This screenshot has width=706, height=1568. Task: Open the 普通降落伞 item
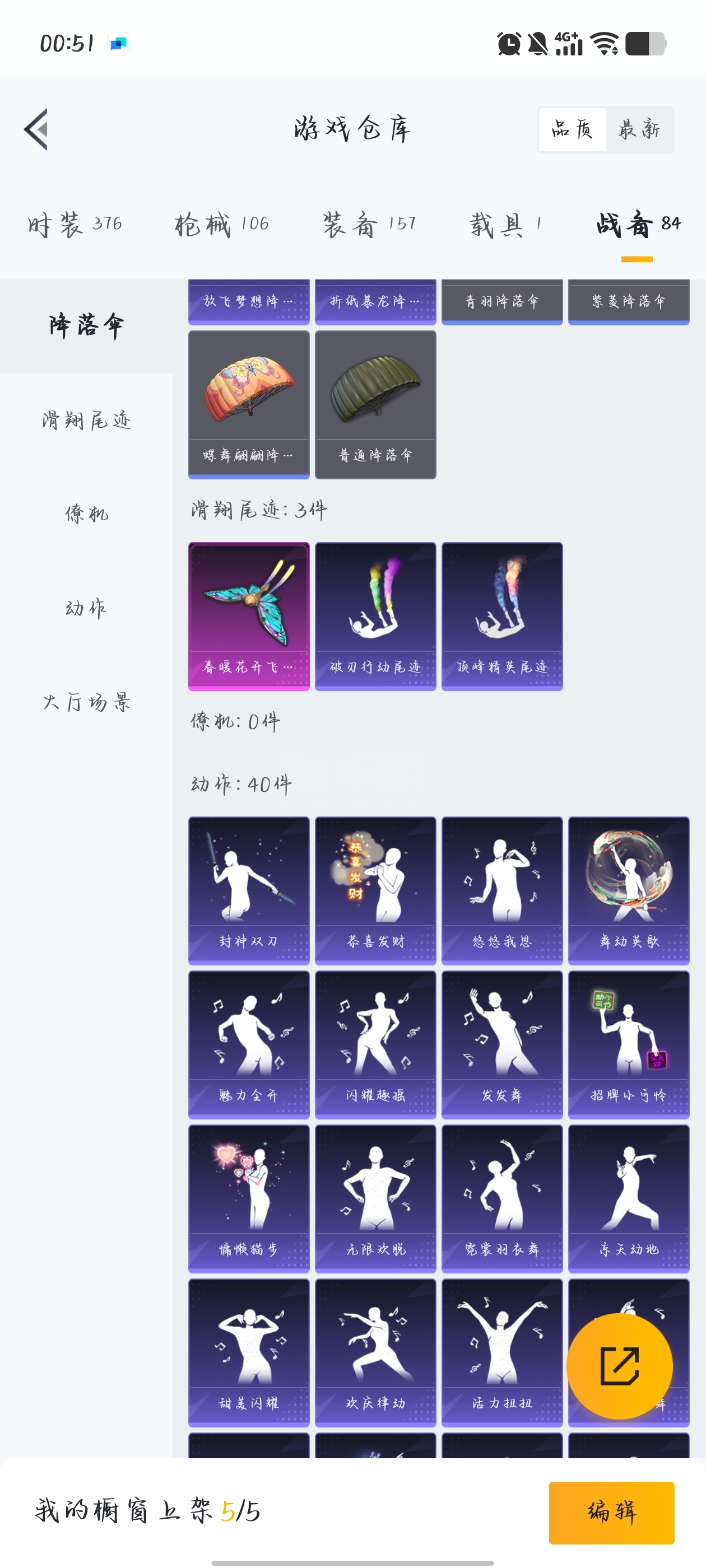(375, 405)
